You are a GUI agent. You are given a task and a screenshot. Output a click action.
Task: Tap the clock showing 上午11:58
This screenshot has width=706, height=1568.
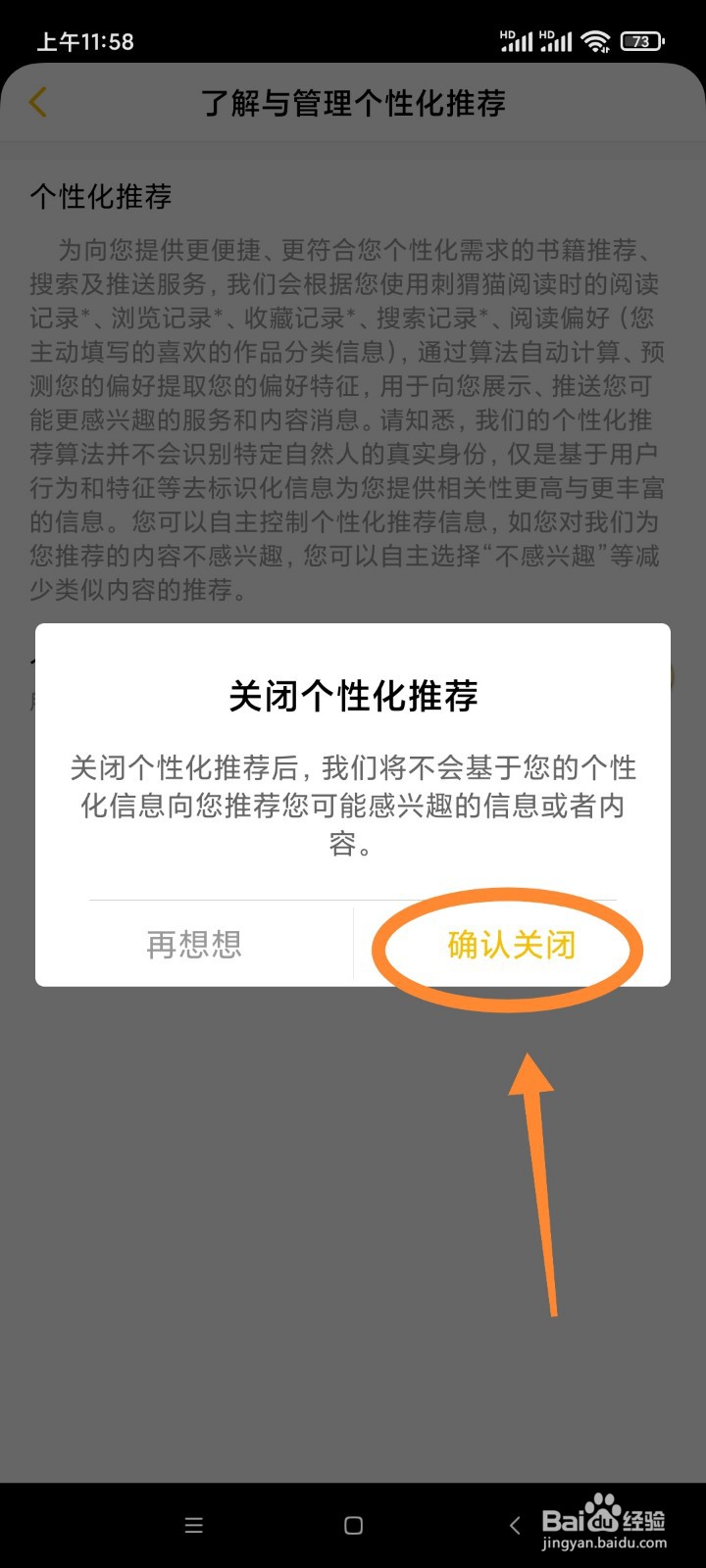pos(85,41)
